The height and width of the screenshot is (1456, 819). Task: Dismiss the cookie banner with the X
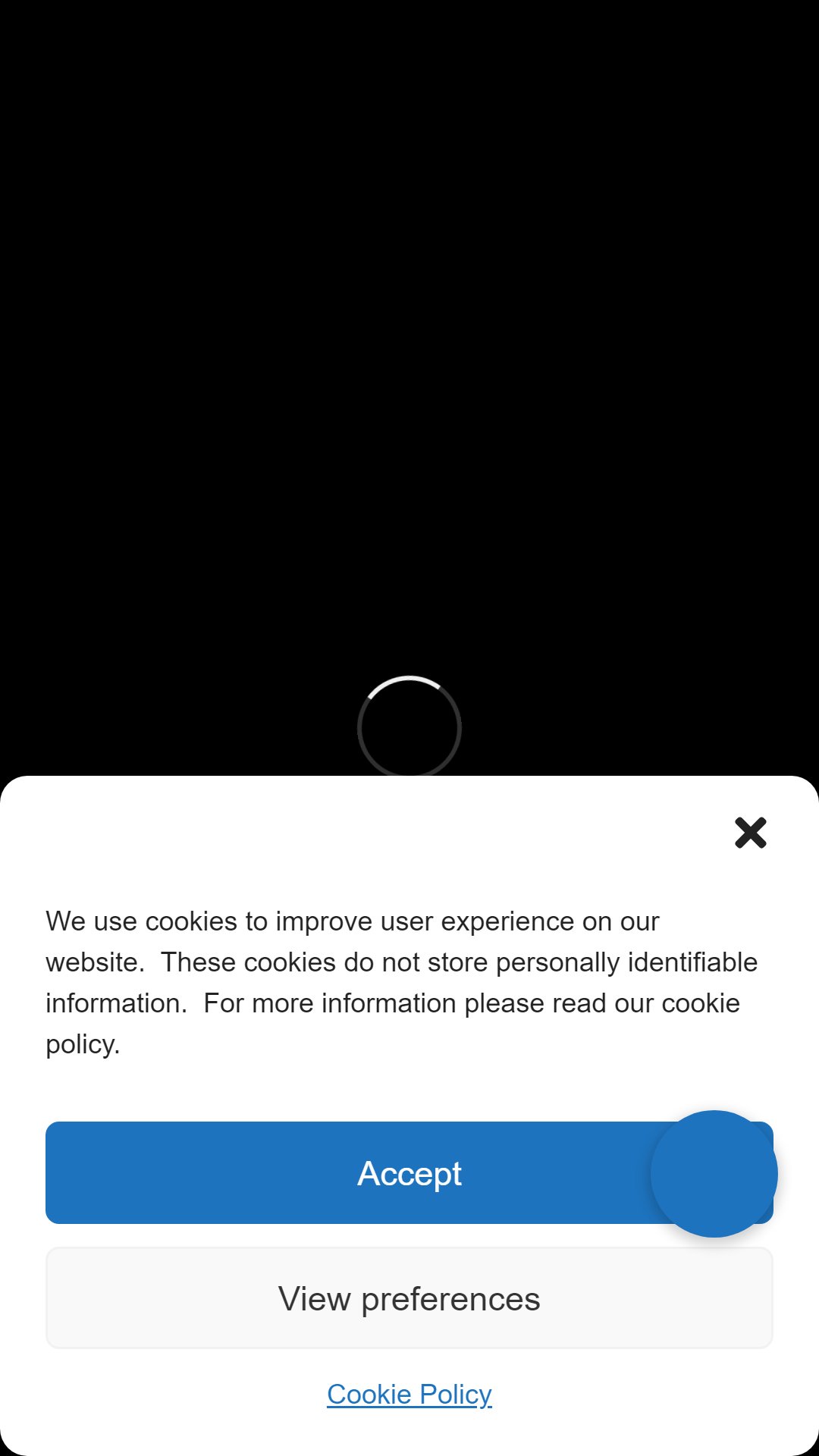[x=751, y=833]
